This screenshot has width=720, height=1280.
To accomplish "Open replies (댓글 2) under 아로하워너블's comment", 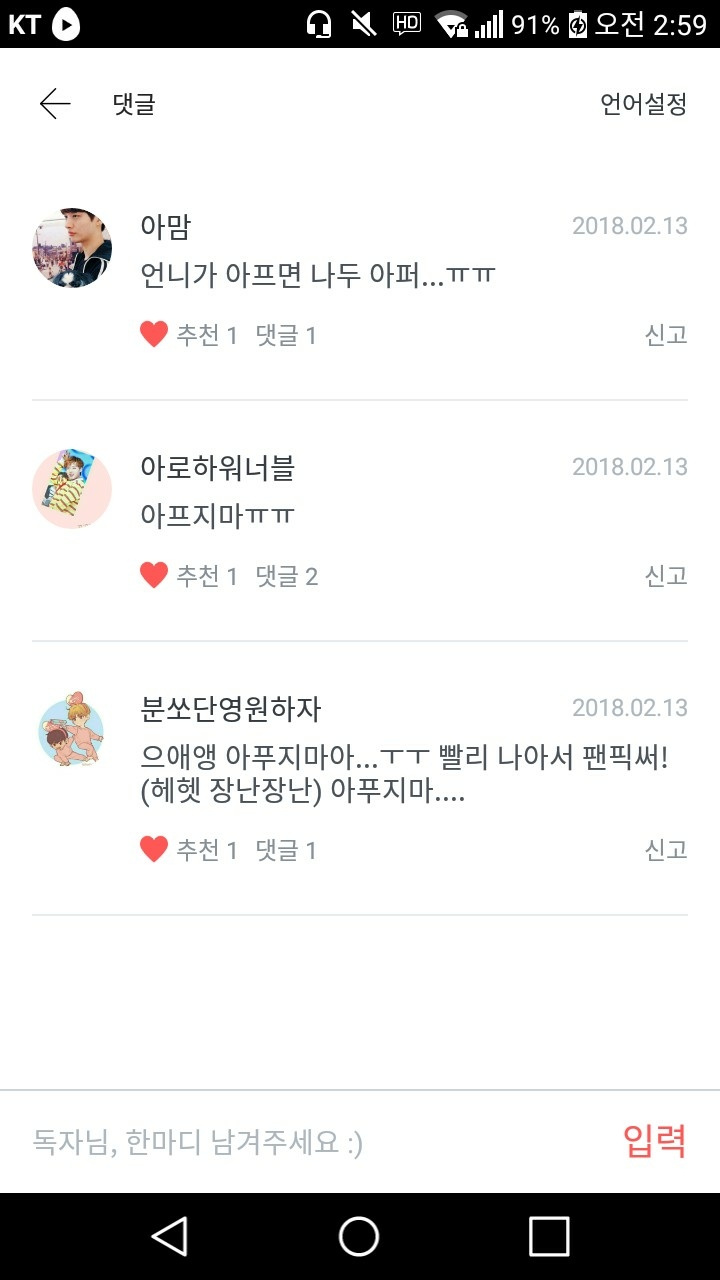I will point(287,576).
